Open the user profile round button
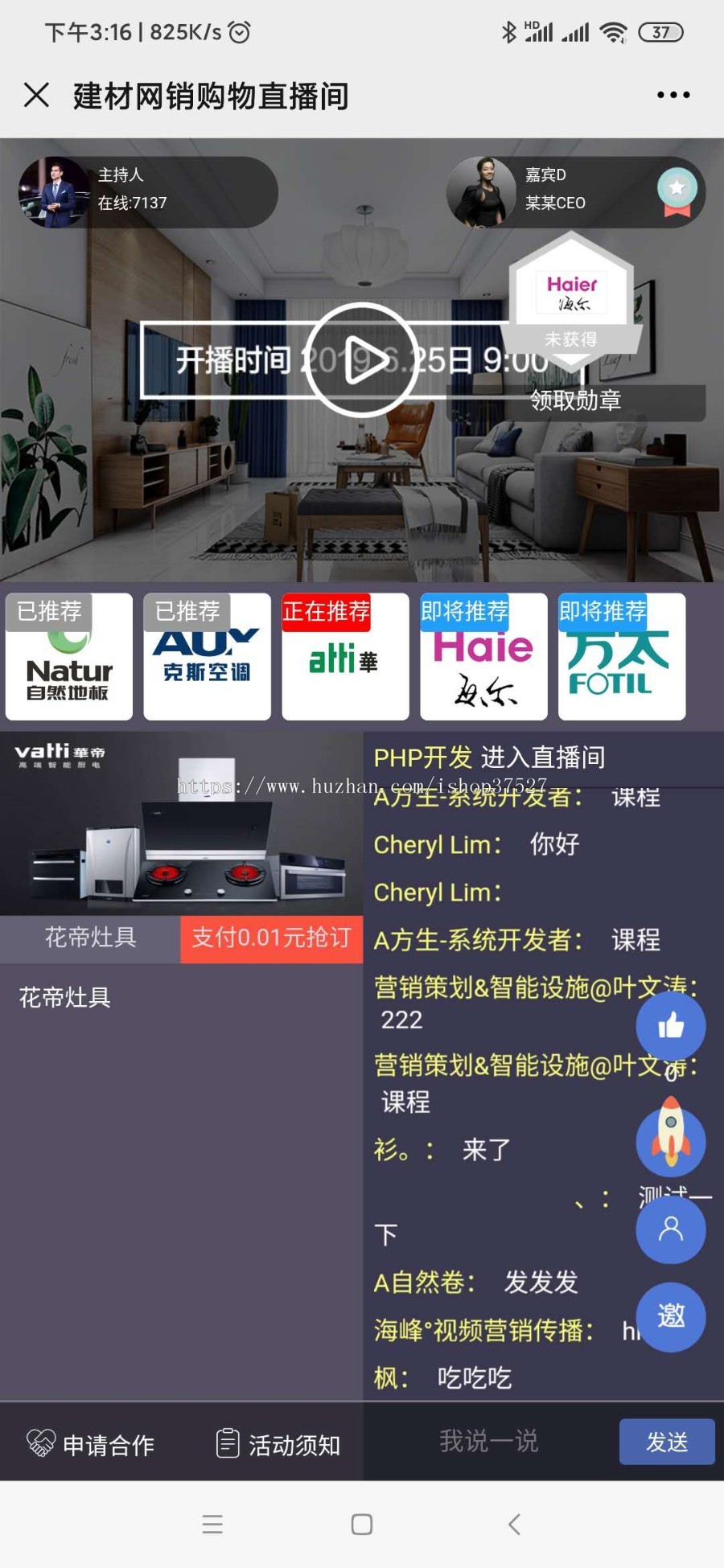 click(x=670, y=1229)
